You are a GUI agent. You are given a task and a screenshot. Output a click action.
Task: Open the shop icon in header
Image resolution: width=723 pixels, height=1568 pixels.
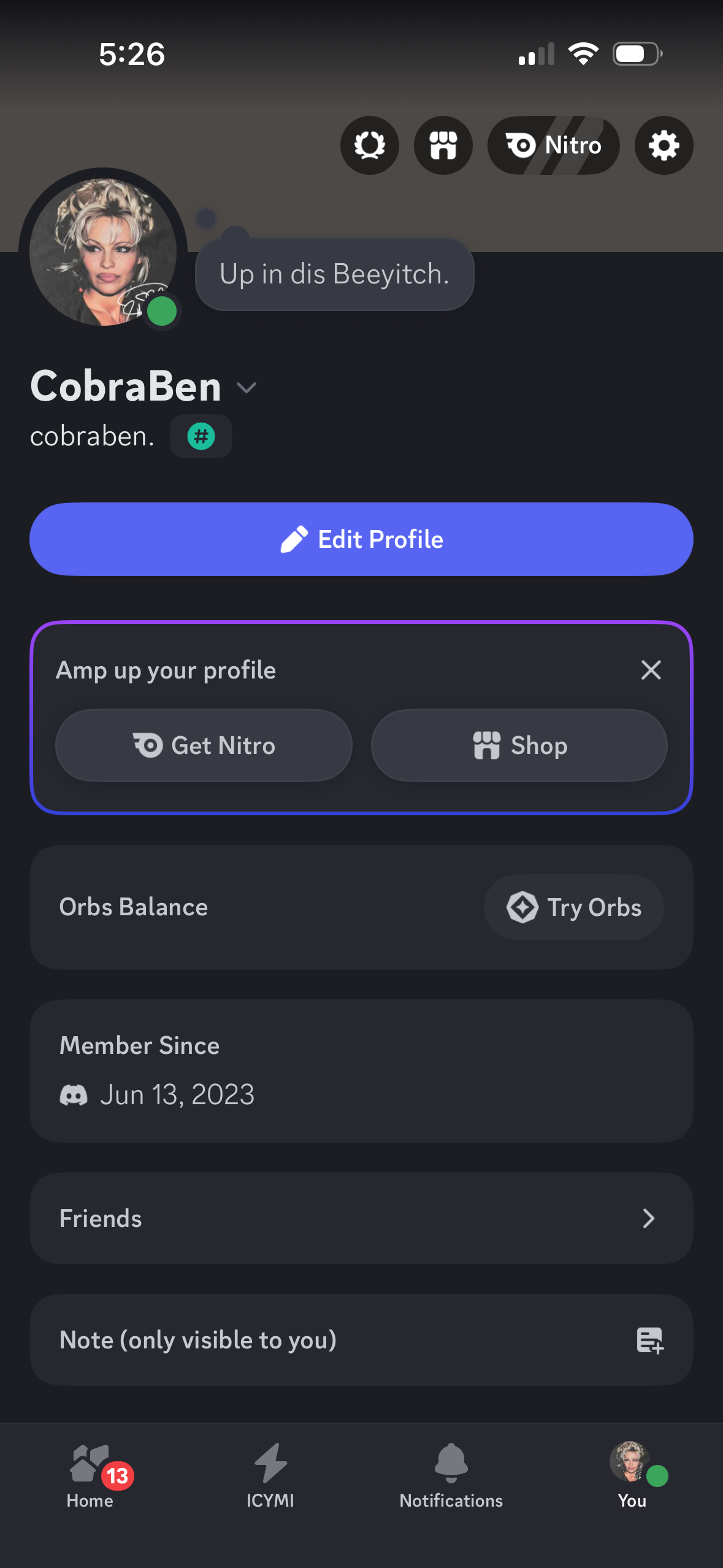coord(443,145)
